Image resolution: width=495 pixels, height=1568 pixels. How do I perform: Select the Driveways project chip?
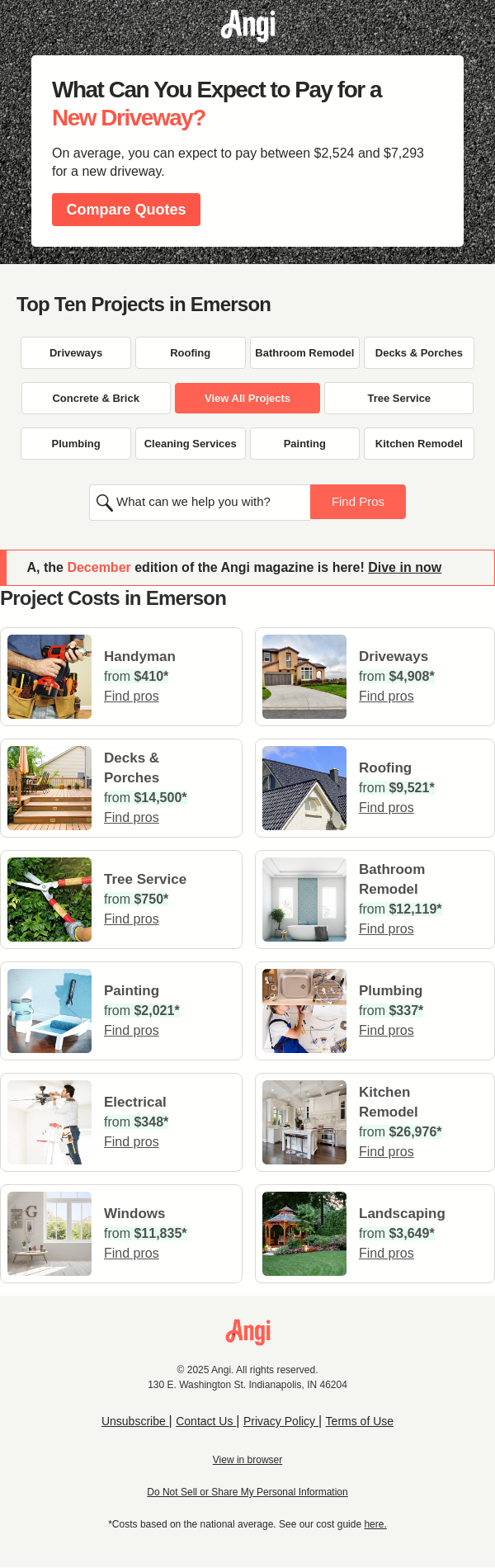[x=76, y=352]
